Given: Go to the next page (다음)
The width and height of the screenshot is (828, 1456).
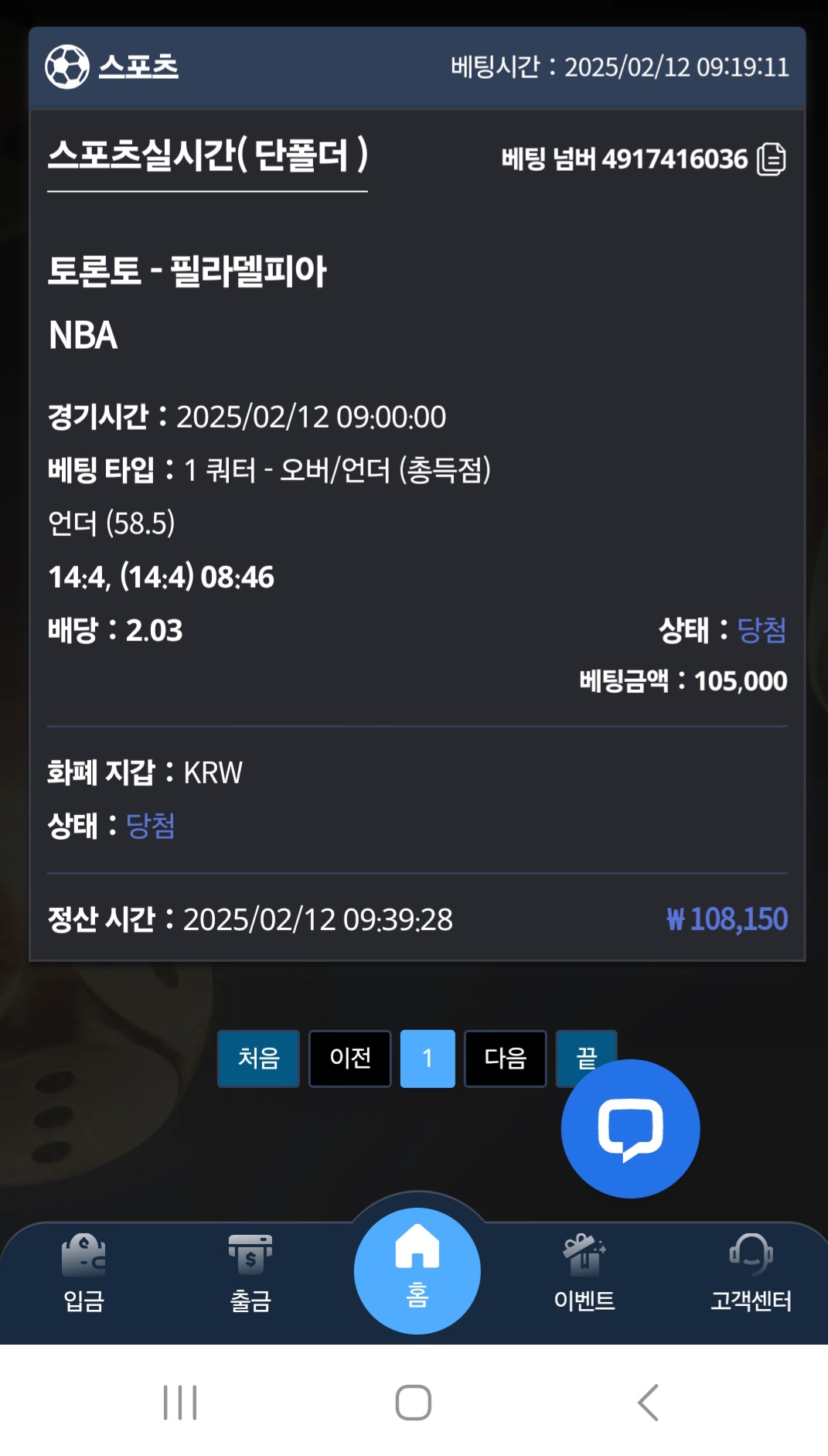Looking at the screenshot, I should click(505, 1059).
